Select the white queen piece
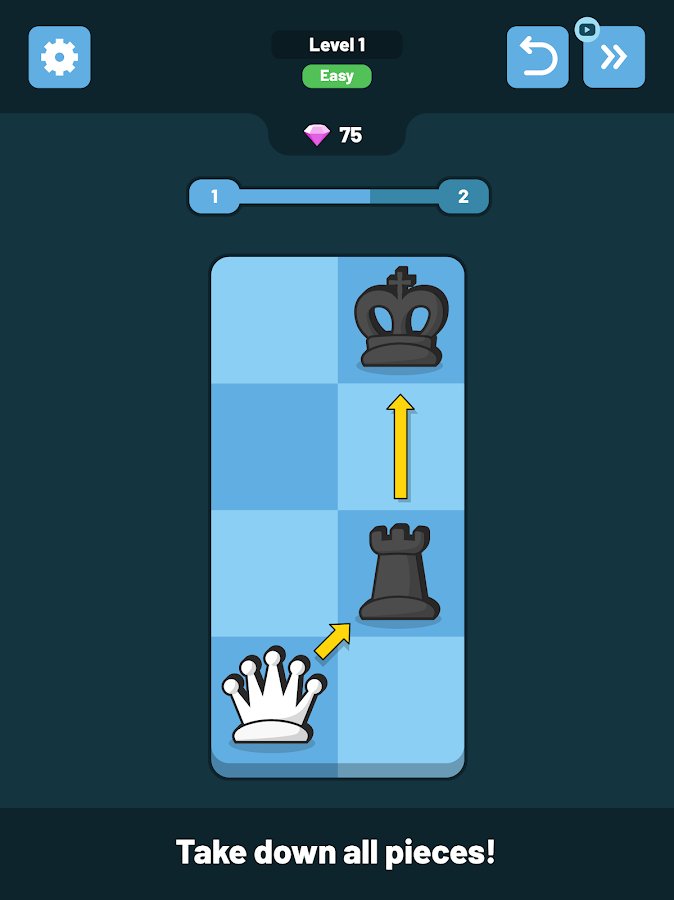The height and width of the screenshot is (900, 674). [273, 699]
